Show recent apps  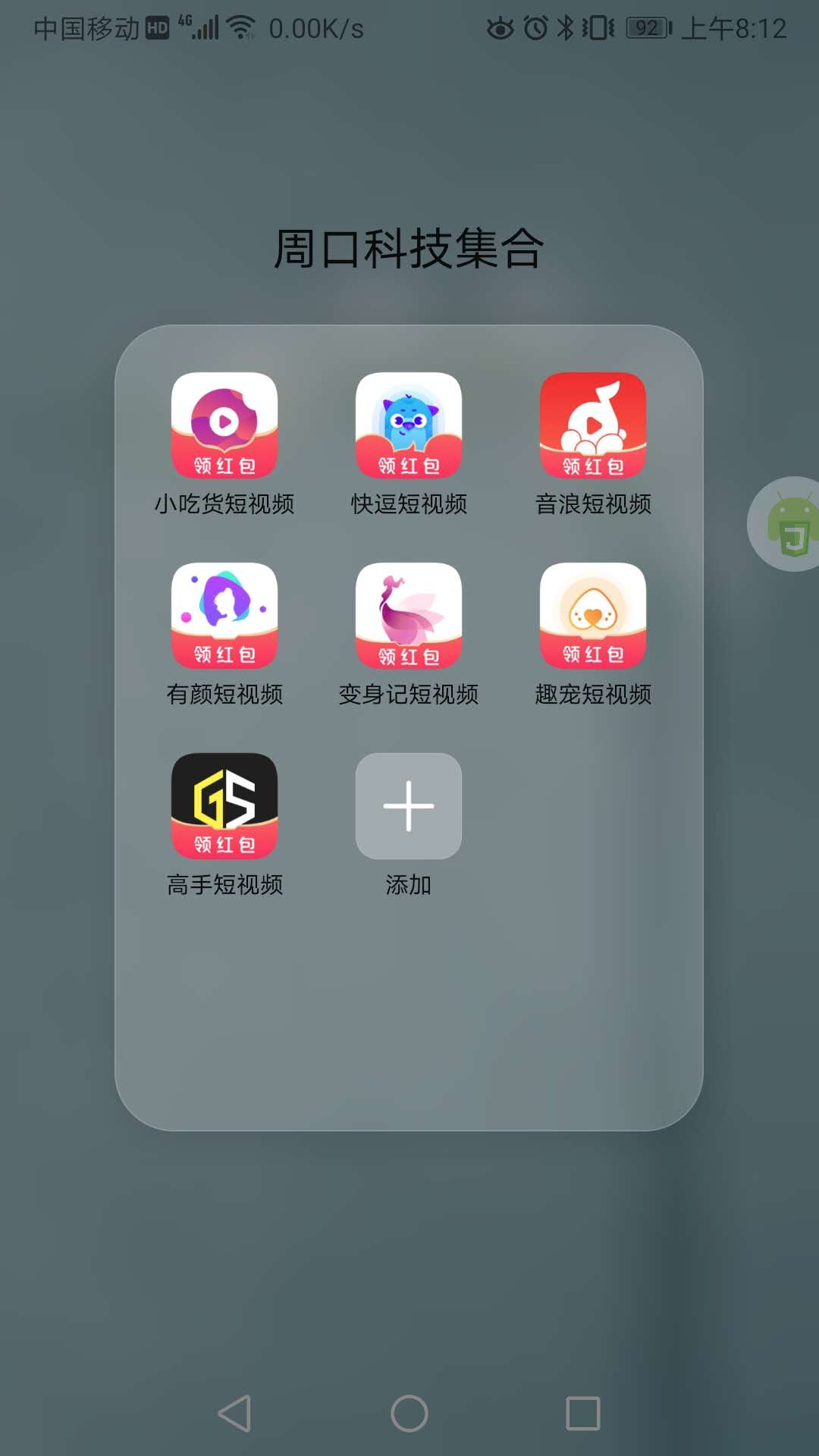point(583,1414)
